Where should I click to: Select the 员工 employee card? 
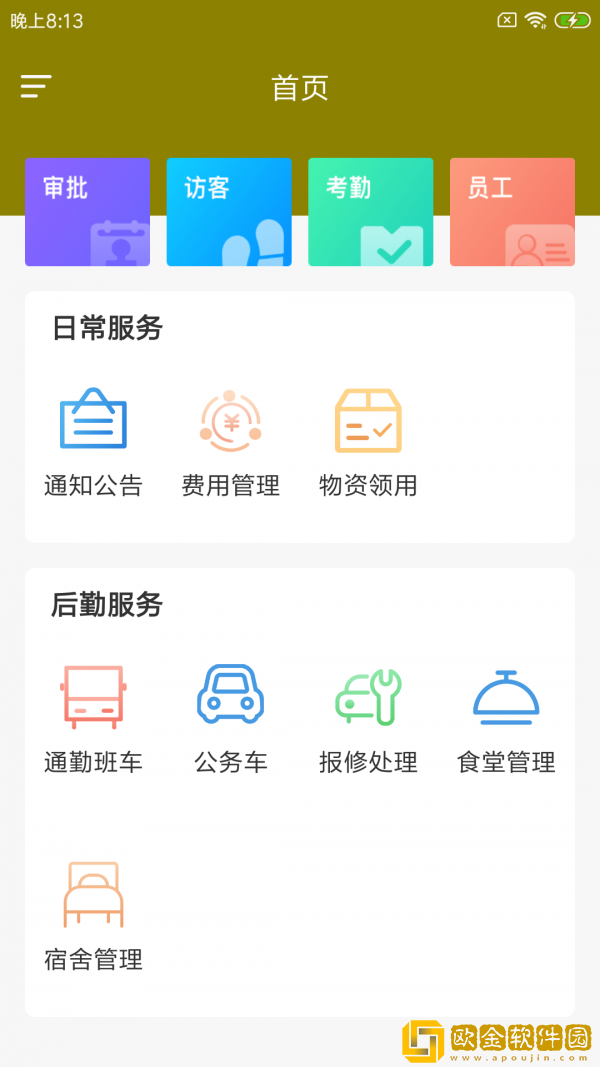click(512, 212)
